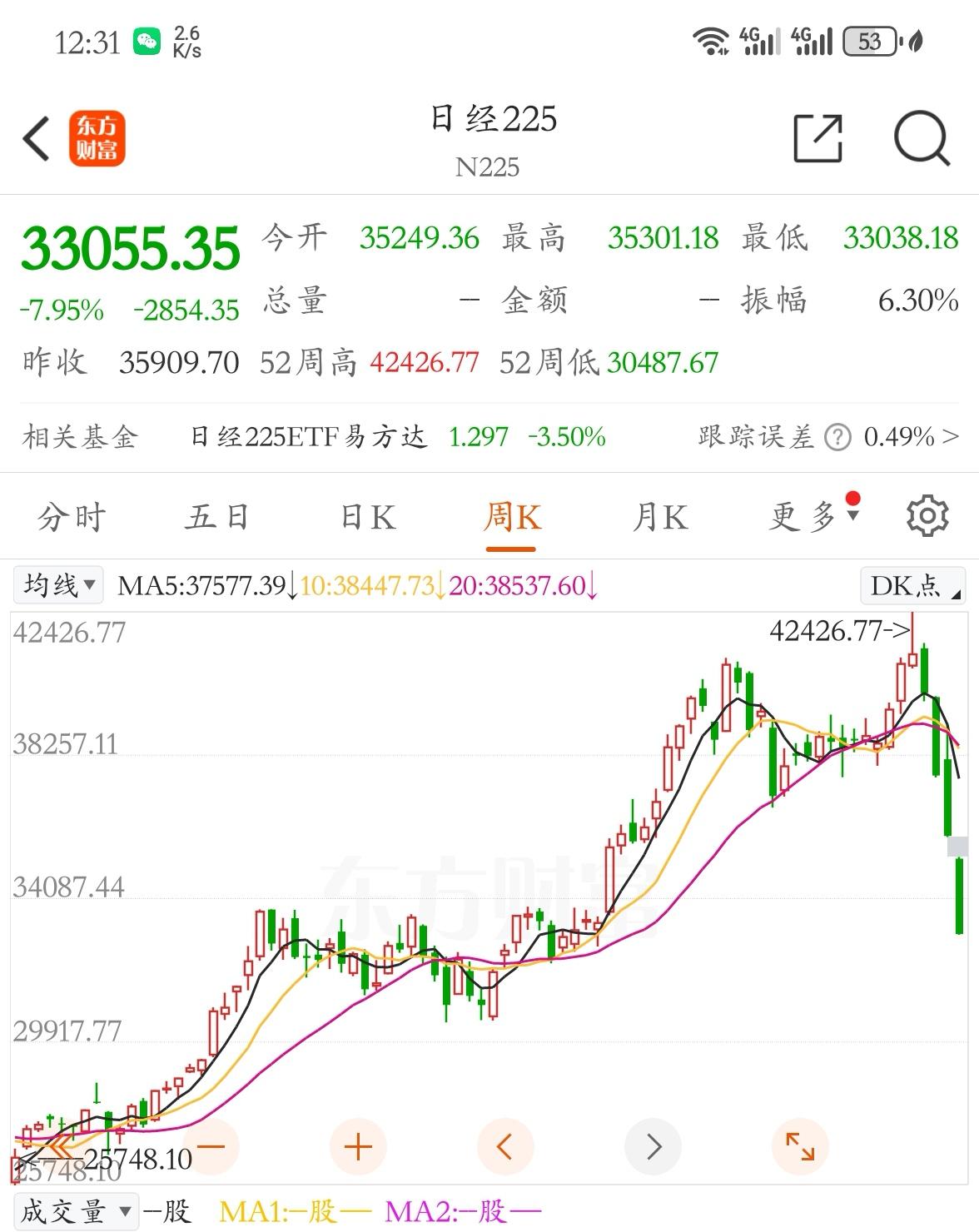The width and height of the screenshot is (979, 1232).
Task: Expand the 更多 chart period menu
Action: point(813,518)
